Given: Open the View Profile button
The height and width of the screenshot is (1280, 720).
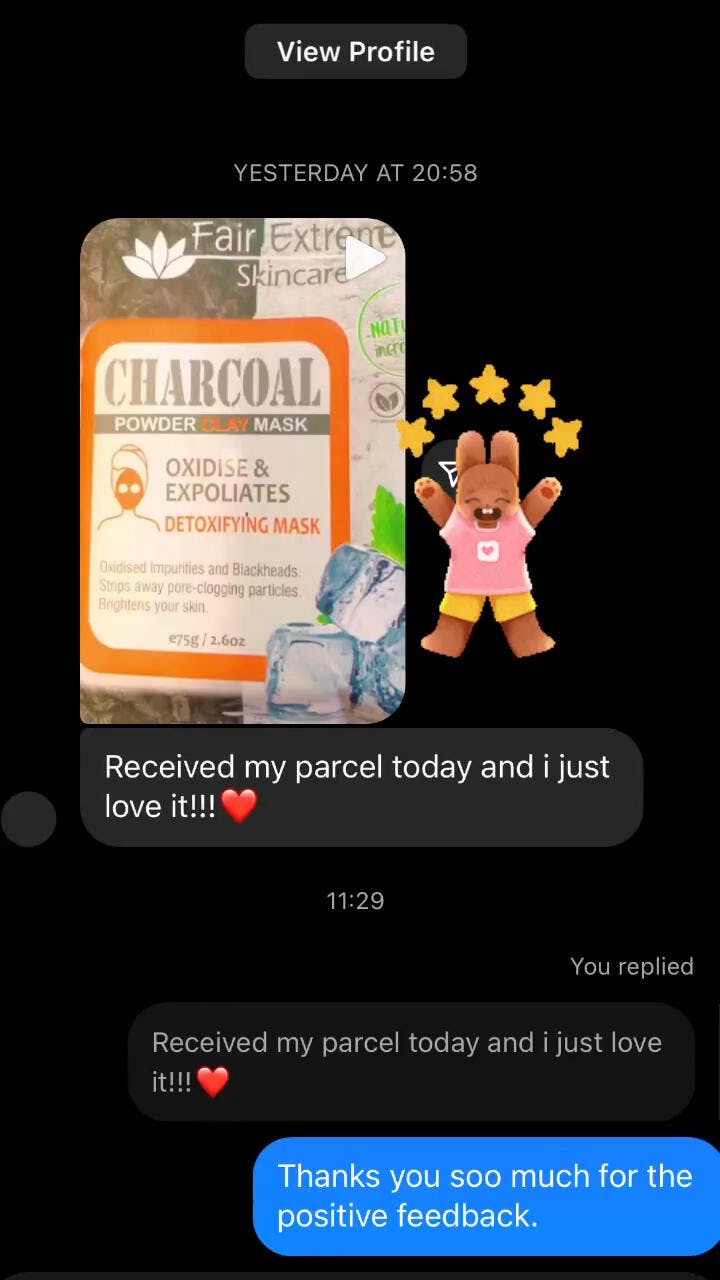Looking at the screenshot, I should click(x=355, y=52).
